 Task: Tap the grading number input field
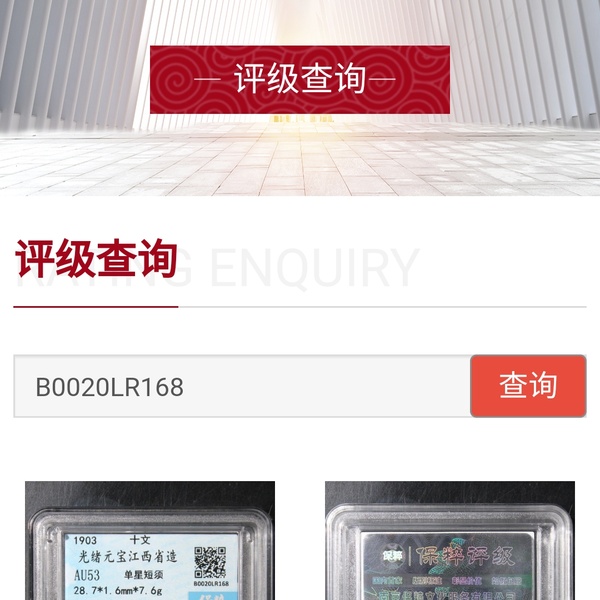pyautogui.click(x=242, y=386)
